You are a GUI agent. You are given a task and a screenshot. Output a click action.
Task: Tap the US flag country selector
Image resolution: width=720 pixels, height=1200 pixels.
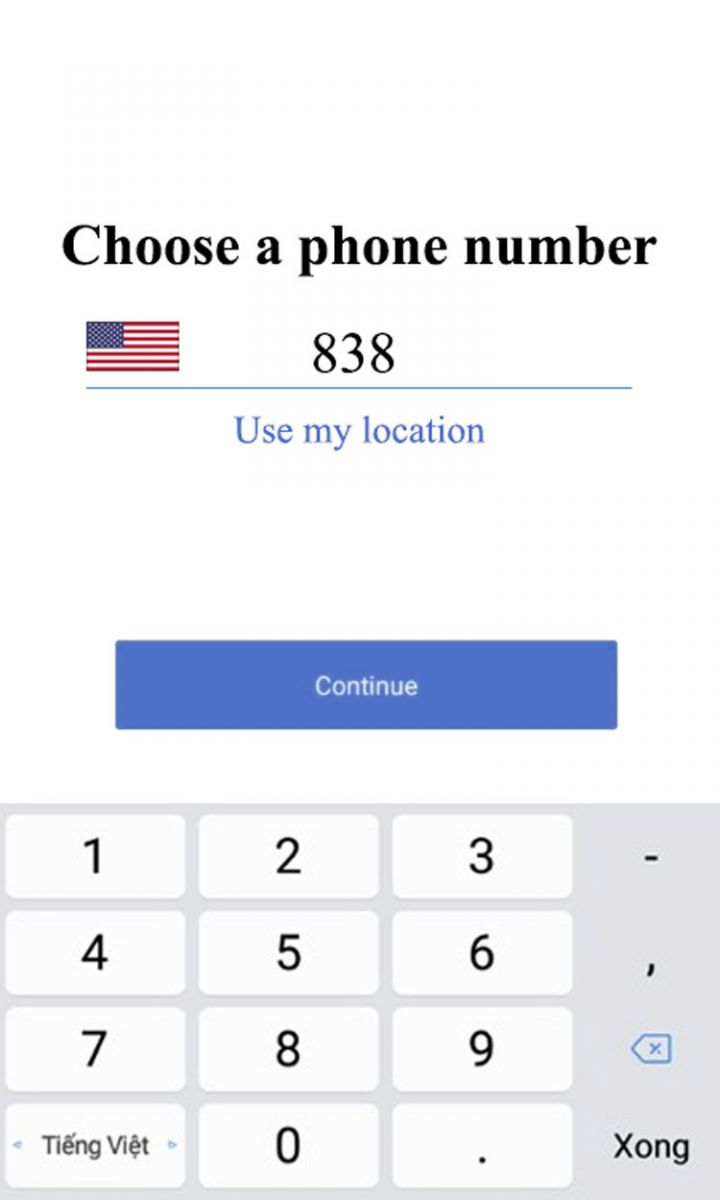132,347
